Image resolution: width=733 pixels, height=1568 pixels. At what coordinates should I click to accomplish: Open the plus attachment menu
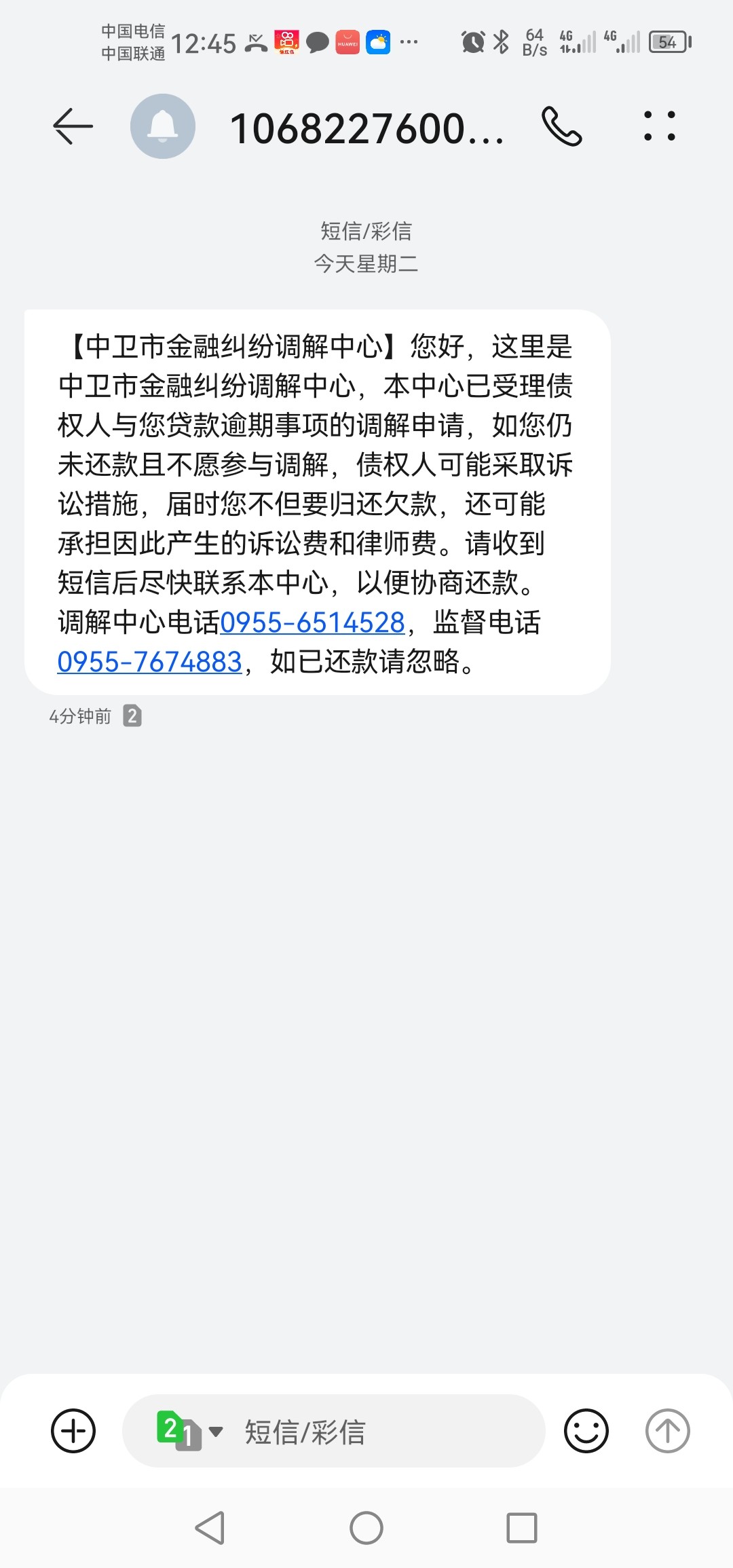click(x=73, y=1431)
